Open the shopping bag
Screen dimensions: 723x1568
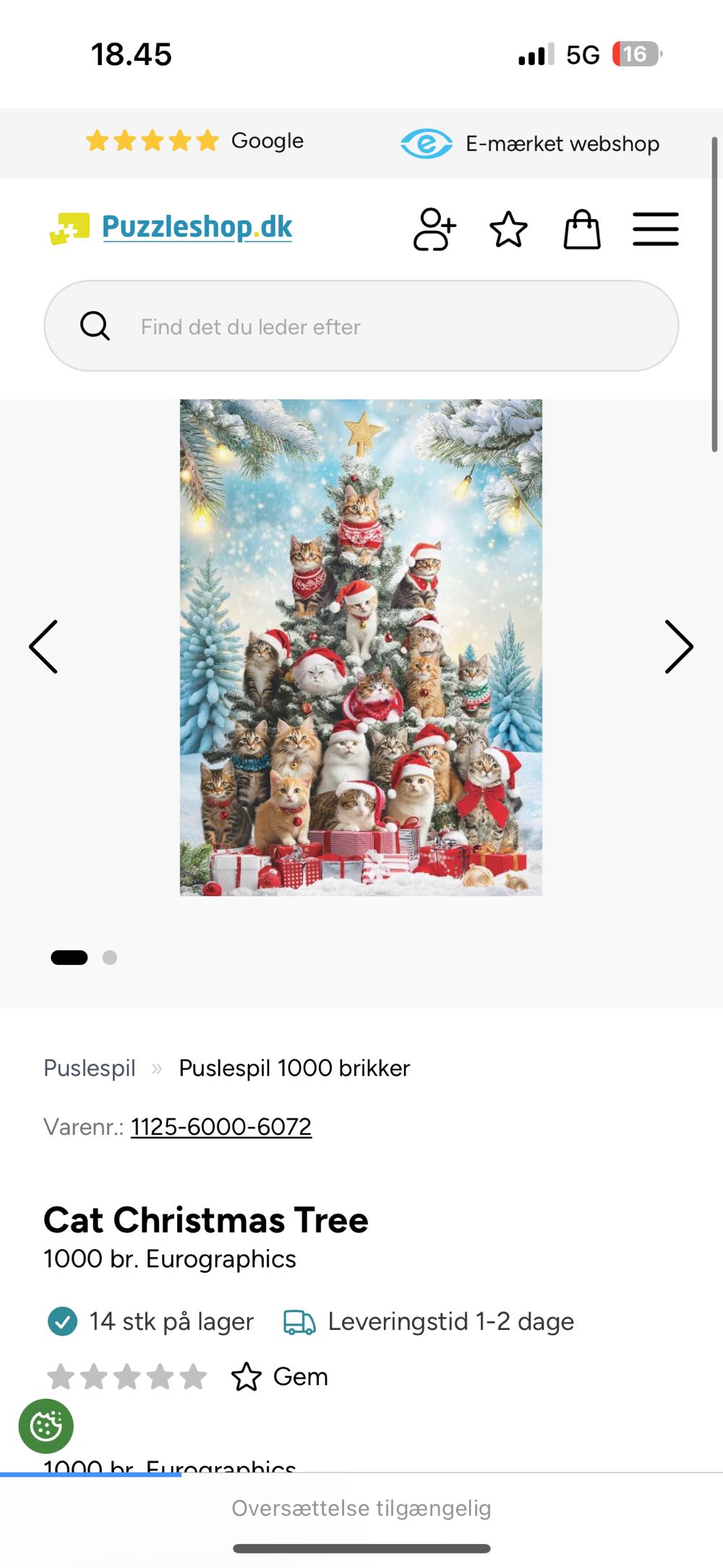[x=582, y=229]
